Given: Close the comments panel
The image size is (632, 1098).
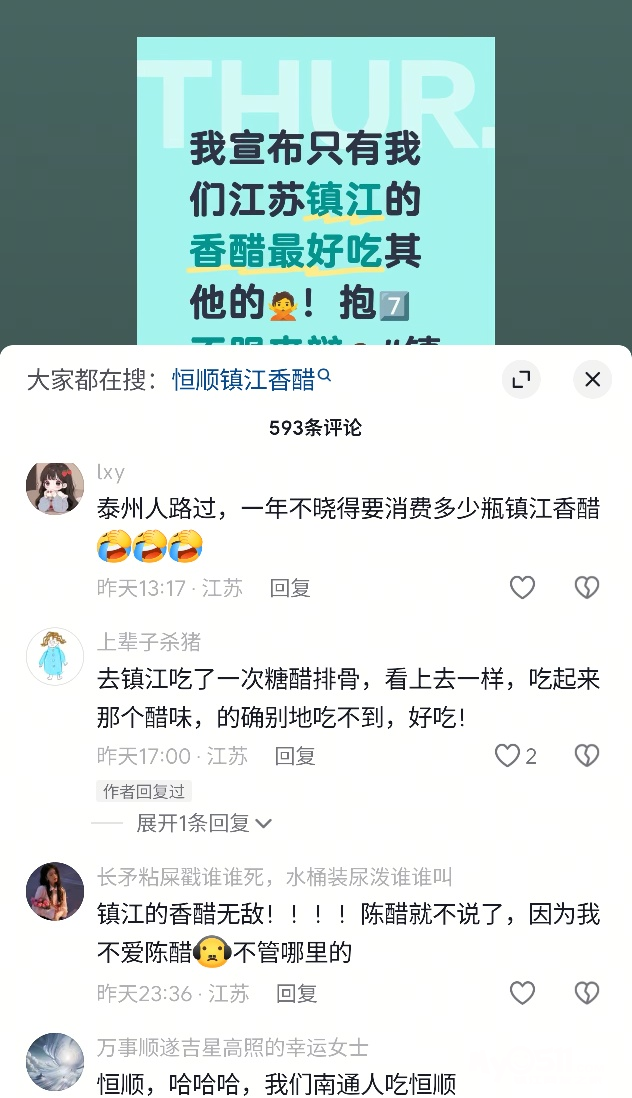Looking at the screenshot, I should [x=592, y=380].
